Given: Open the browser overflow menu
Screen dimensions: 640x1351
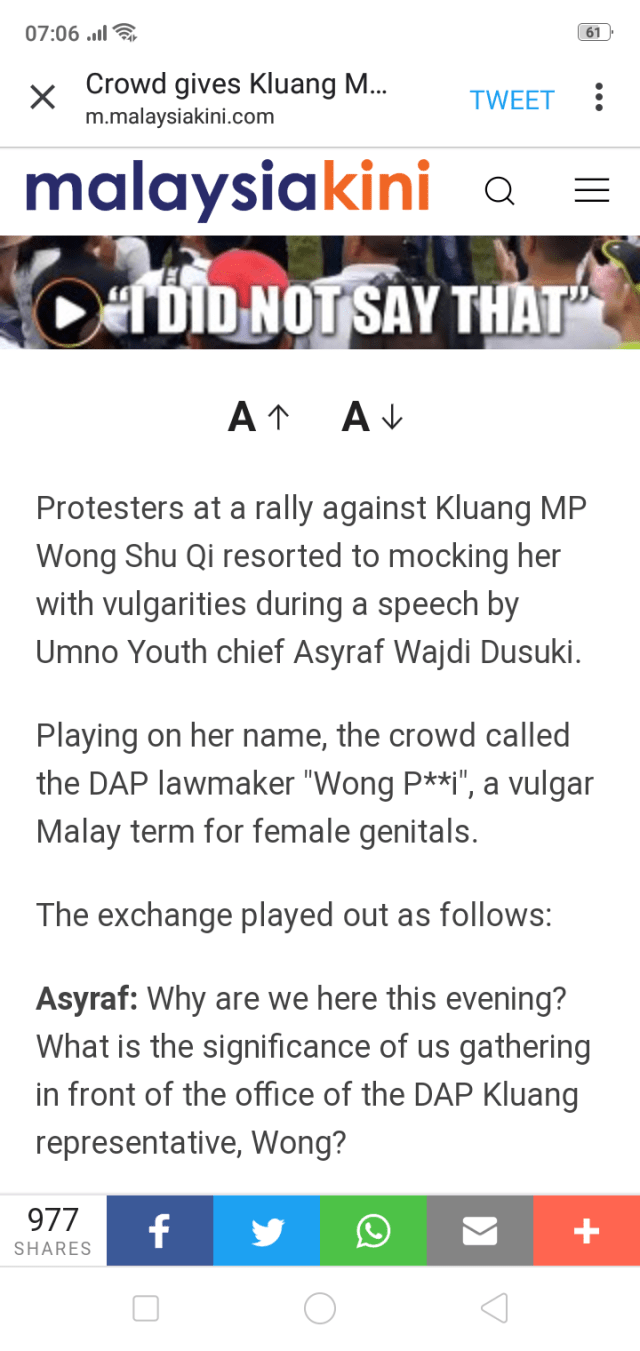Looking at the screenshot, I should tap(598, 98).
